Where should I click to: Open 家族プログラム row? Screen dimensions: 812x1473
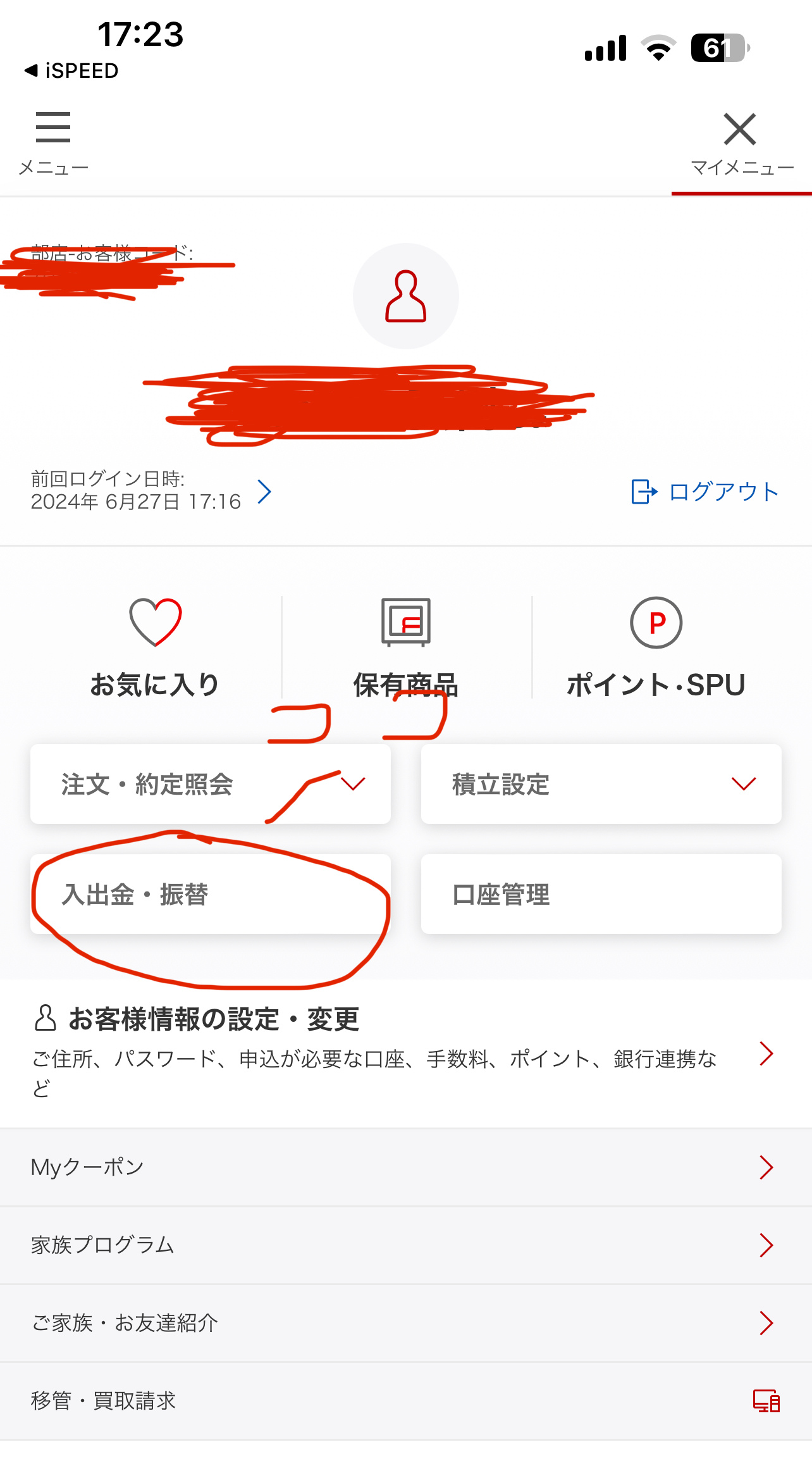[406, 1245]
